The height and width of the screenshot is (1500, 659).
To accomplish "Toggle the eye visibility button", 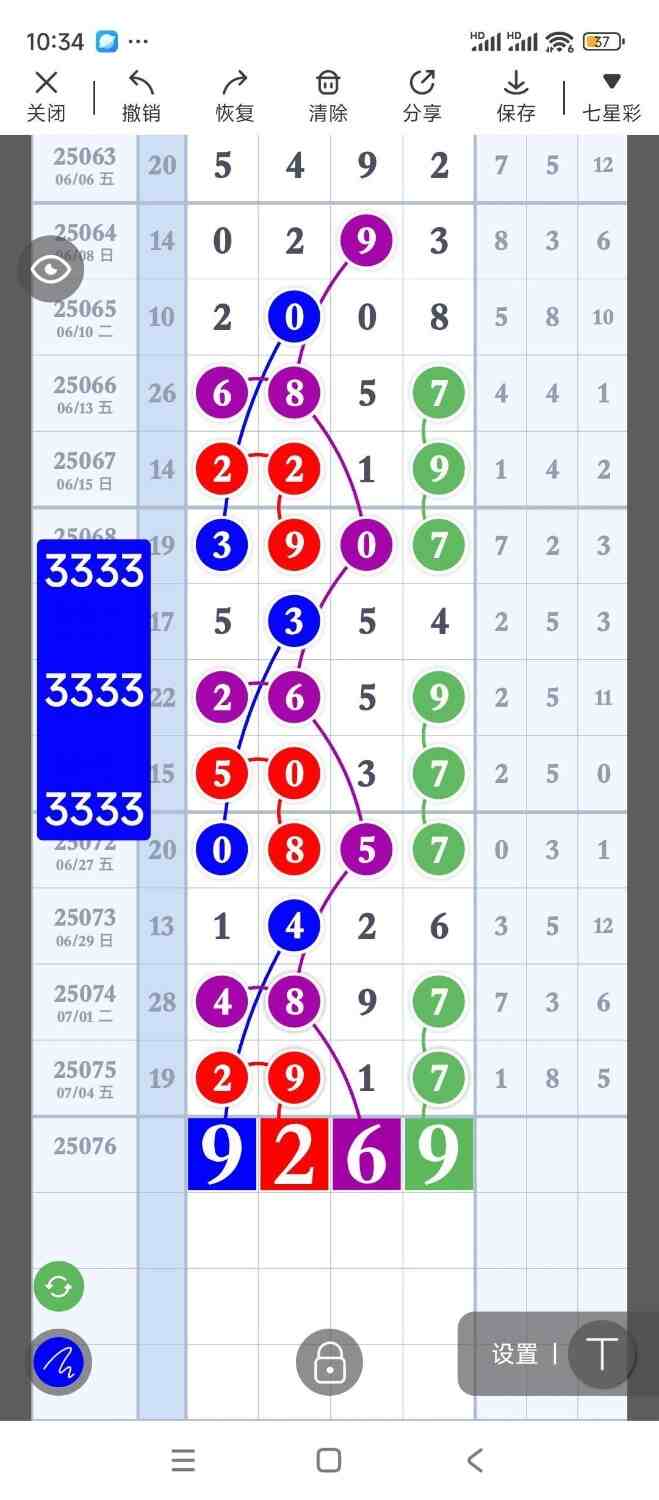I will pyautogui.click(x=50, y=269).
